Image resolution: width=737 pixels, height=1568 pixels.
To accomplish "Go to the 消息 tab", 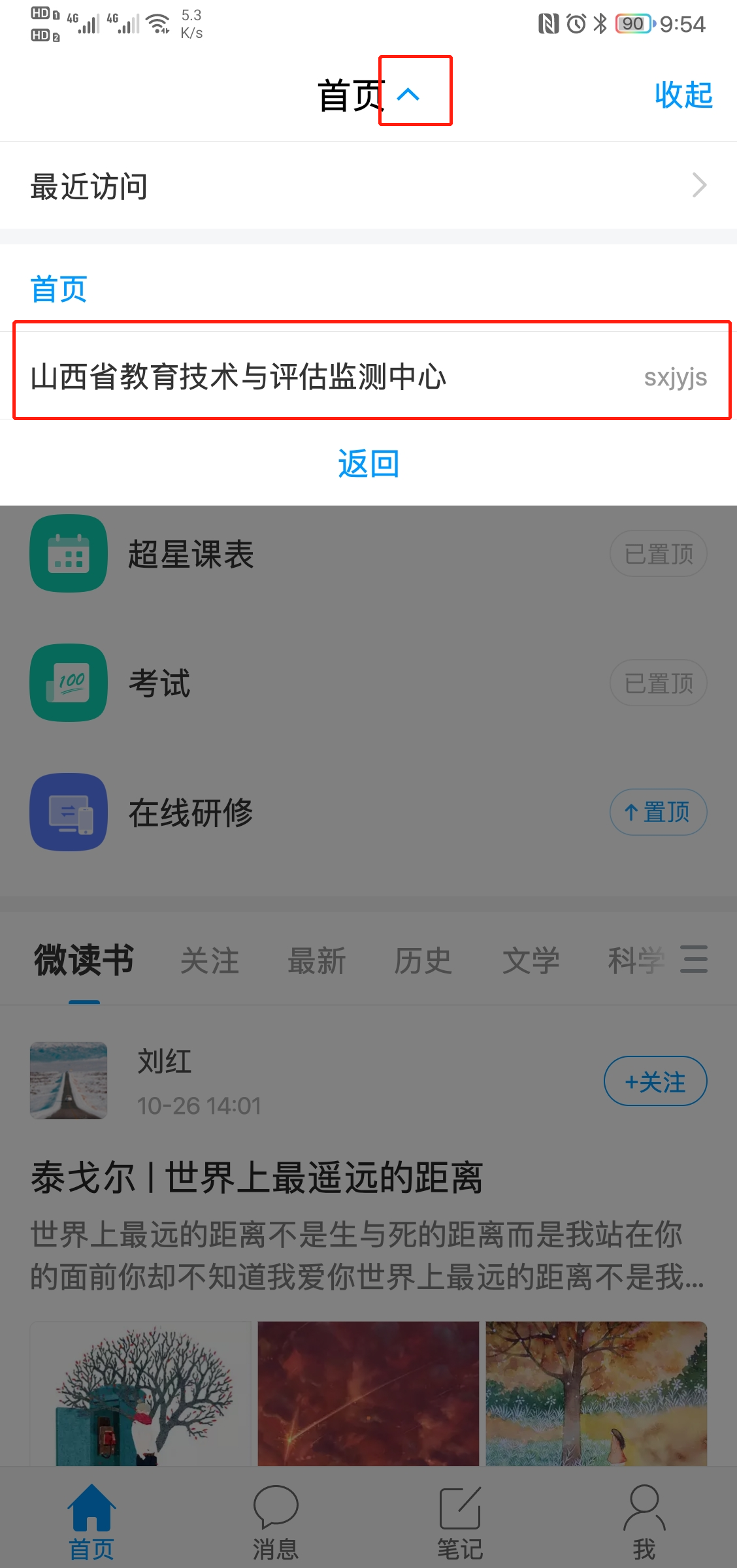I will point(276,1521).
